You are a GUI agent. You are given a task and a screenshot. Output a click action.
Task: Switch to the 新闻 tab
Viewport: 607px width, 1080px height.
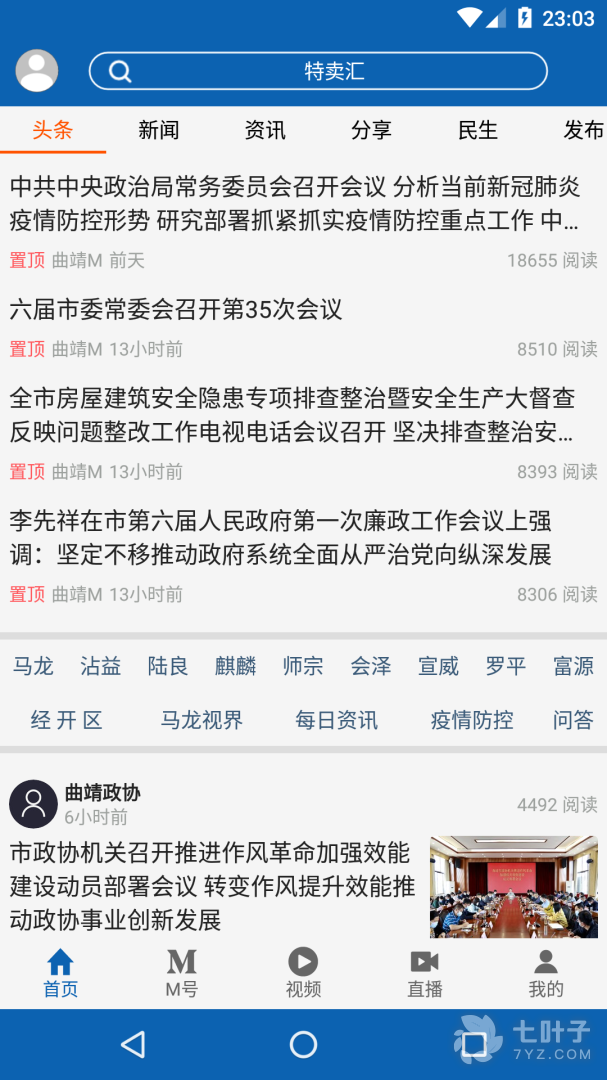(x=159, y=130)
